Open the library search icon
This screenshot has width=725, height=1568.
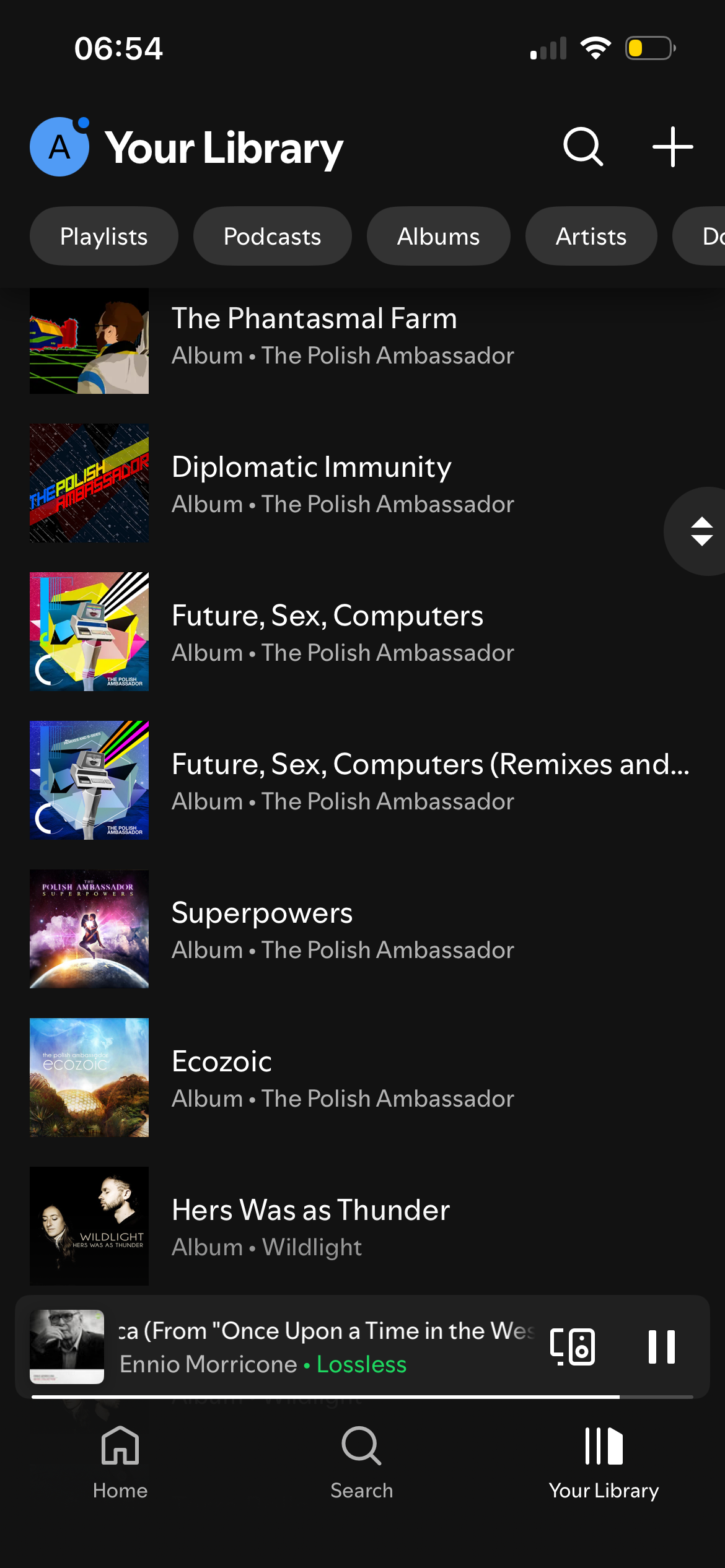tap(582, 147)
